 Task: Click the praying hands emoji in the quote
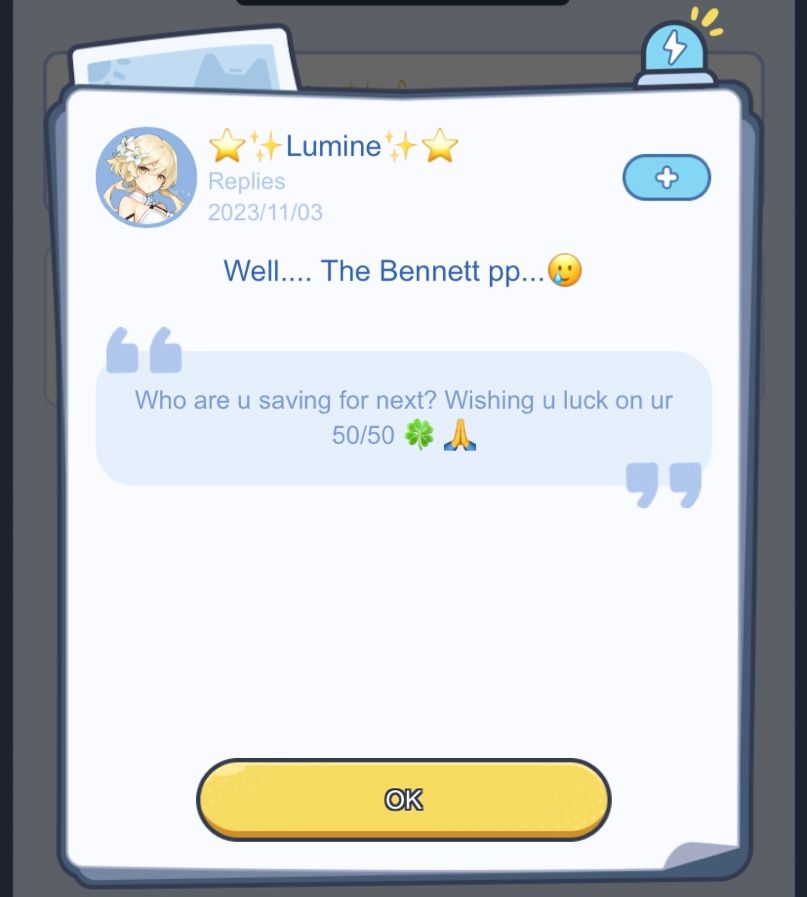pos(462,435)
